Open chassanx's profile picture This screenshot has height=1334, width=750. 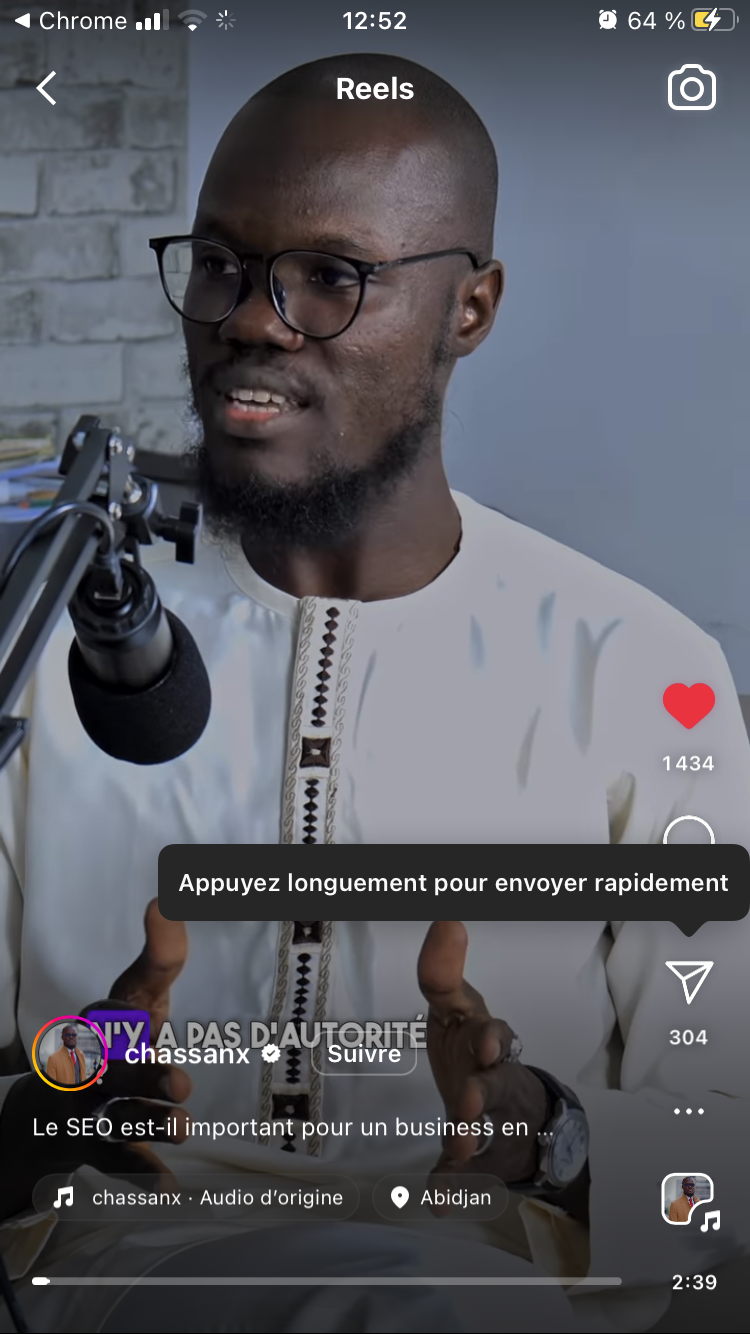70,1053
